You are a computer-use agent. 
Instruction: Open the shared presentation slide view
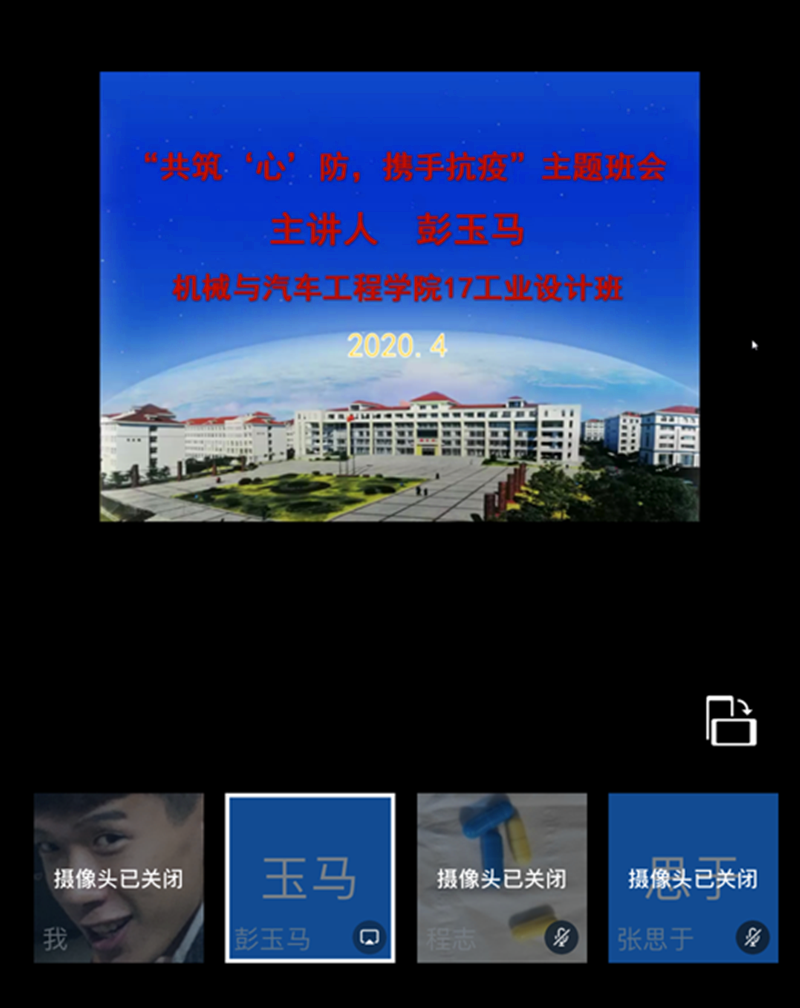coord(399,296)
